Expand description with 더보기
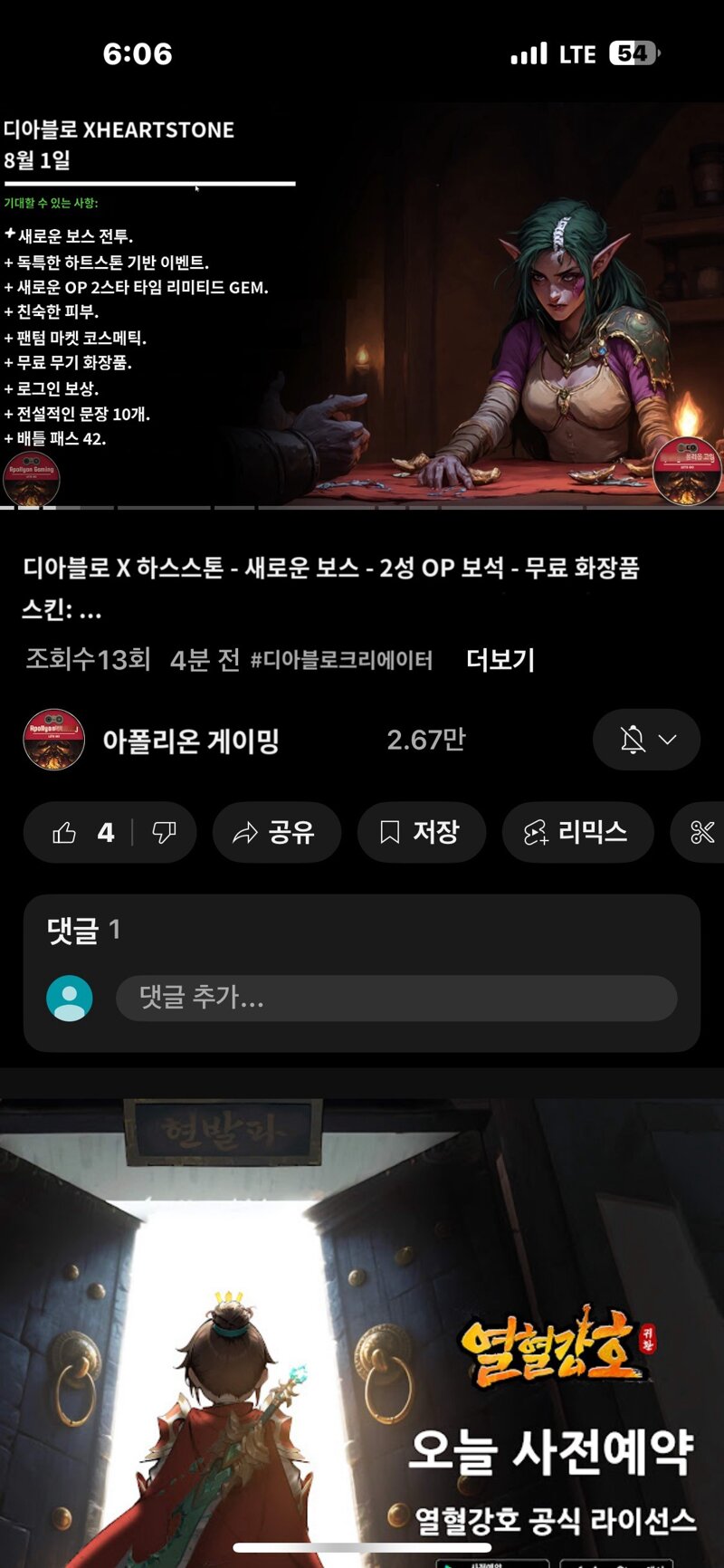Viewport: 724px width, 1568px height. [500, 660]
